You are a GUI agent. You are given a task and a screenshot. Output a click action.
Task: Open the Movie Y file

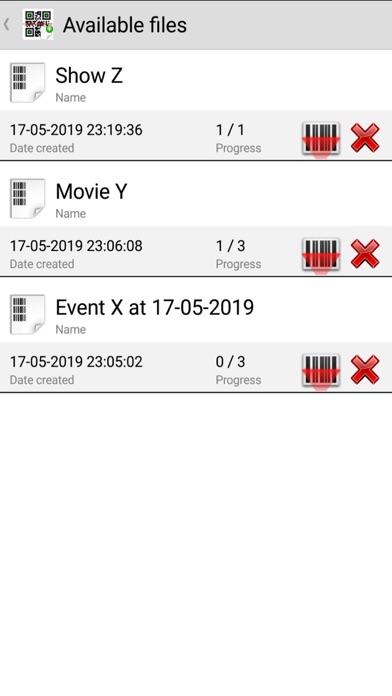tap(196, 196)
